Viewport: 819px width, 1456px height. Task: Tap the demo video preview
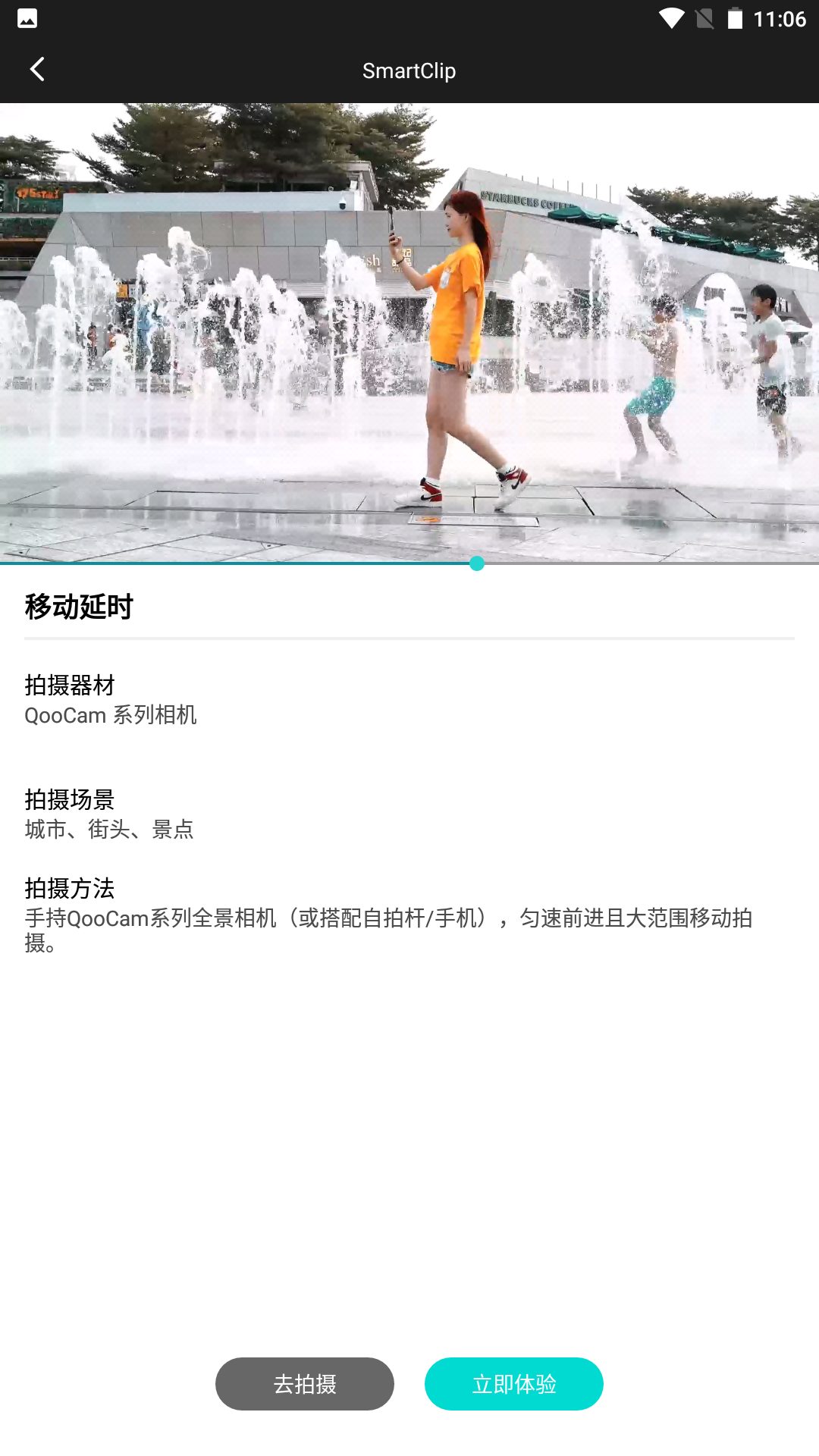[x=409, y=332]
